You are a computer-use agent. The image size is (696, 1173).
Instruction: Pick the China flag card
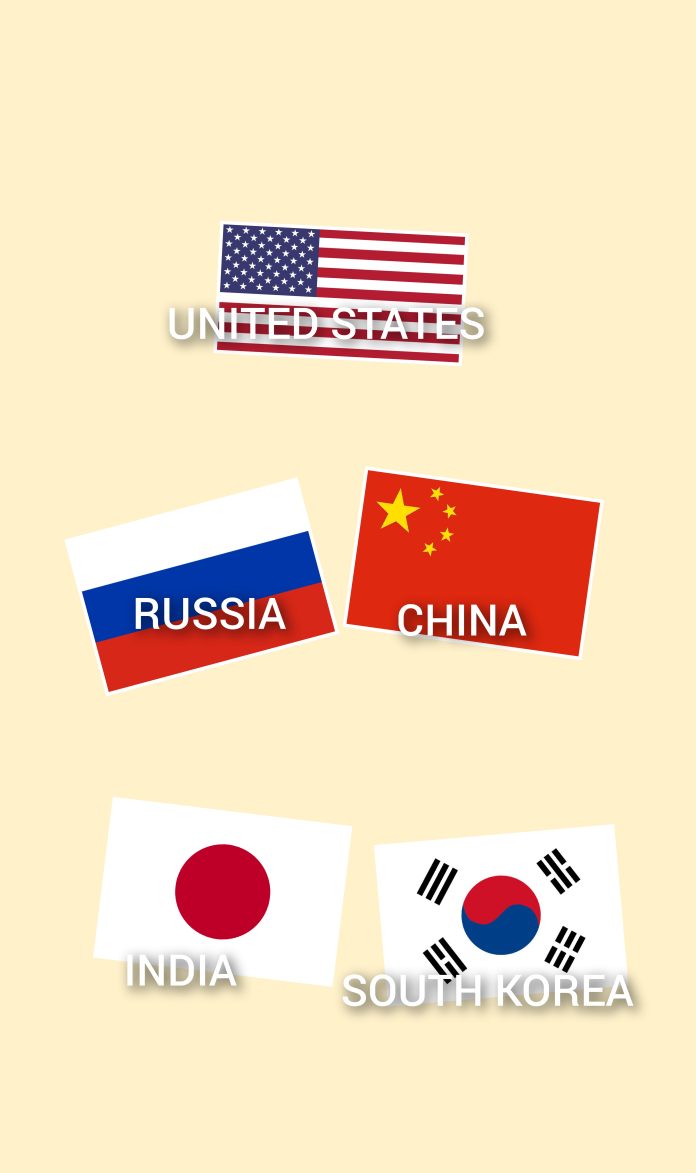pyautogui.click(x=473, y=562)
